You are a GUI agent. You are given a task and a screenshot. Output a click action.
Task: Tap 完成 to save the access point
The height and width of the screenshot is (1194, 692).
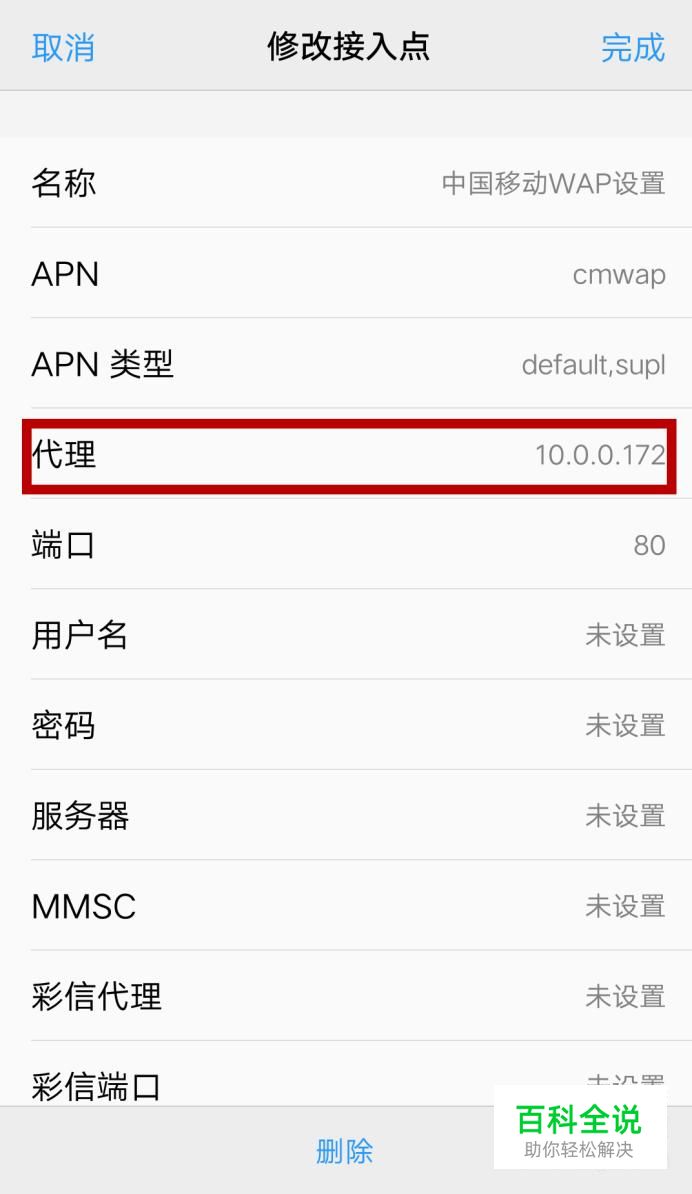point(633,47)
